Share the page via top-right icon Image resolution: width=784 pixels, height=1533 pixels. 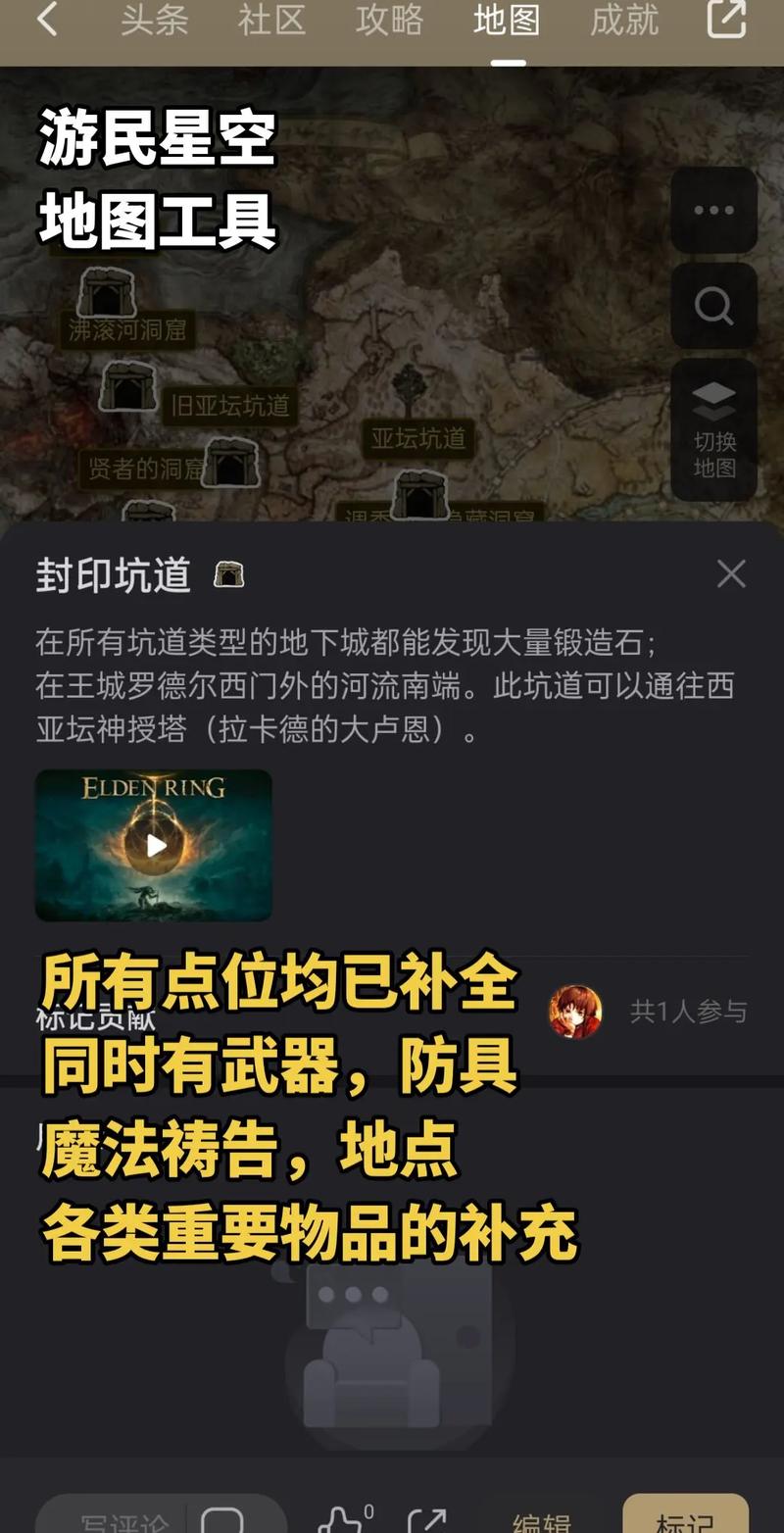point(726,20)
